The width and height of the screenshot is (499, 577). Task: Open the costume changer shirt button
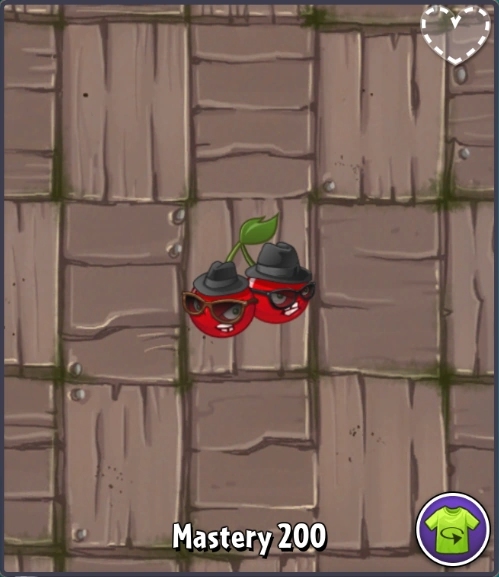click(453, 530)
